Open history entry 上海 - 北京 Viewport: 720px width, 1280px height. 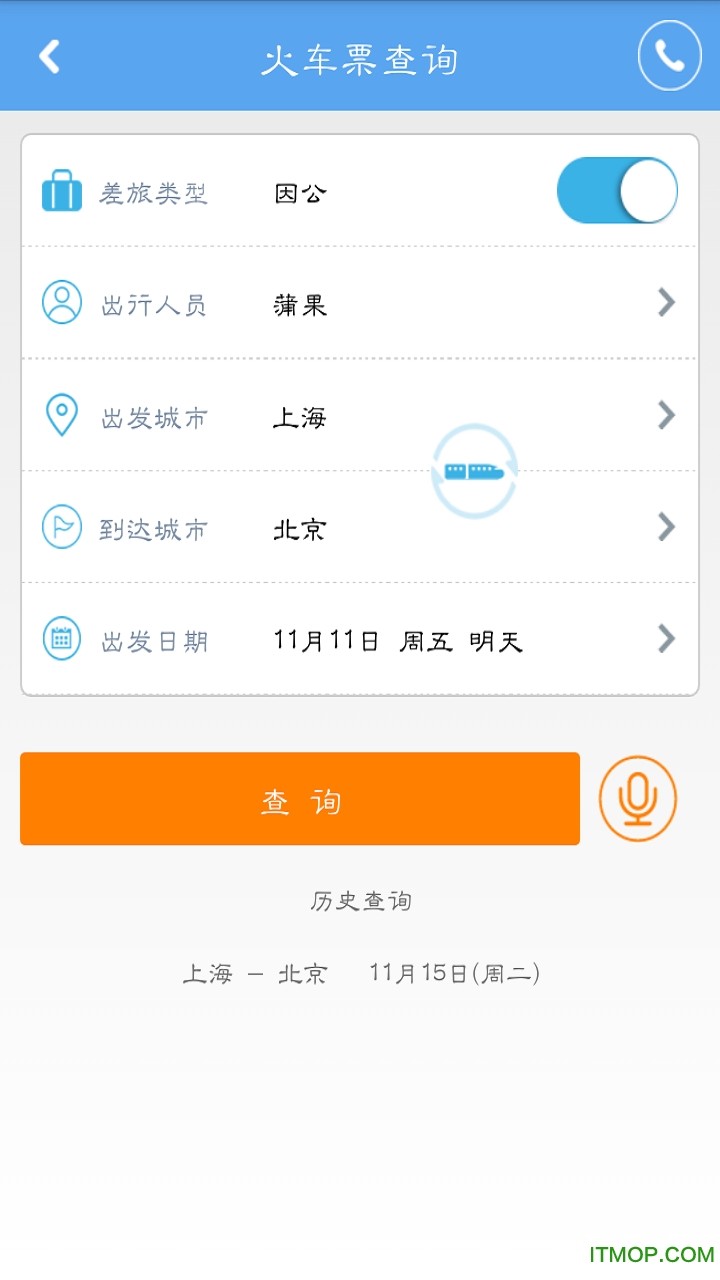click(258, 971)
